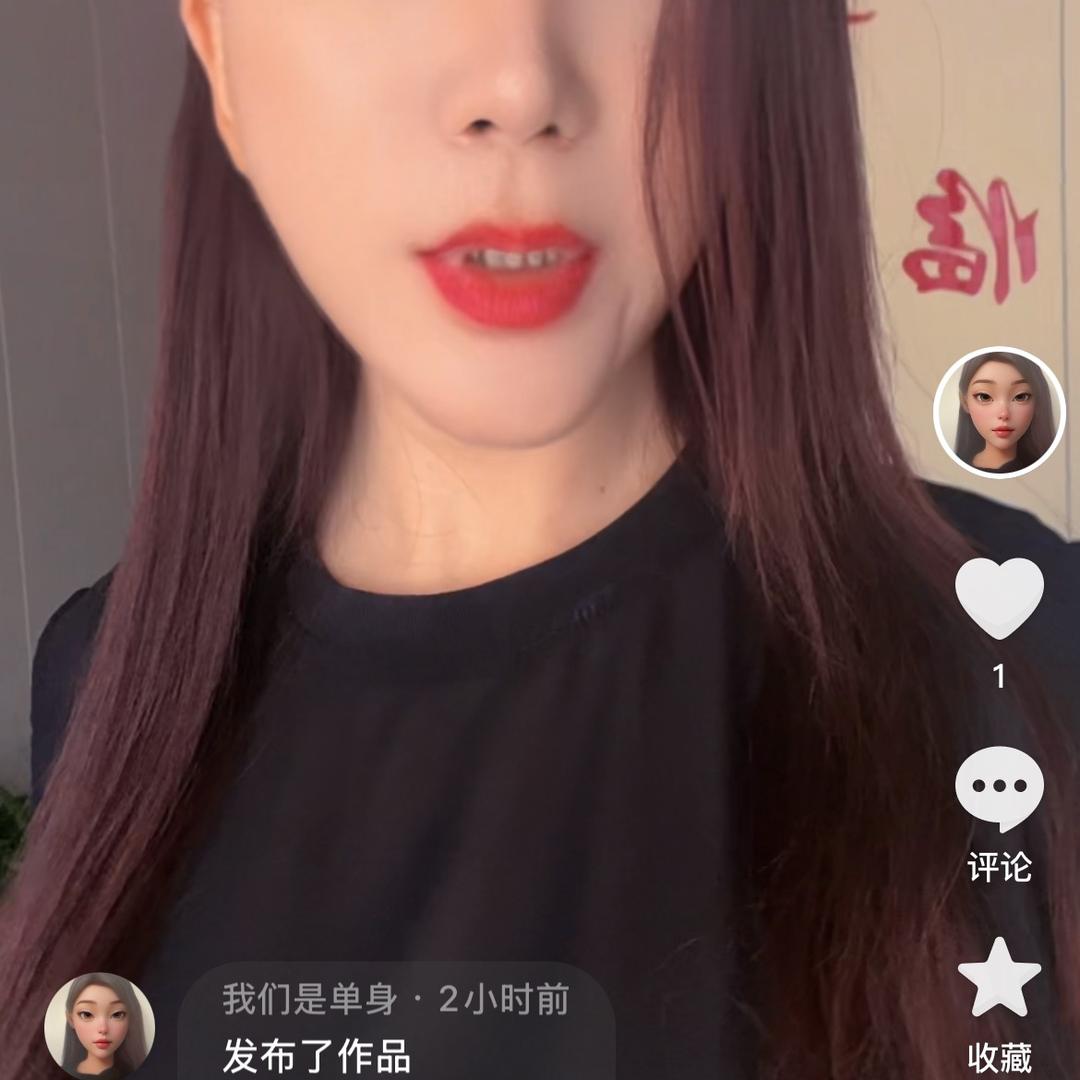Image resolution: width=1080 pixels, height=1080 pixels.
Task: Like this video with the heart
Action: [999, 598]
